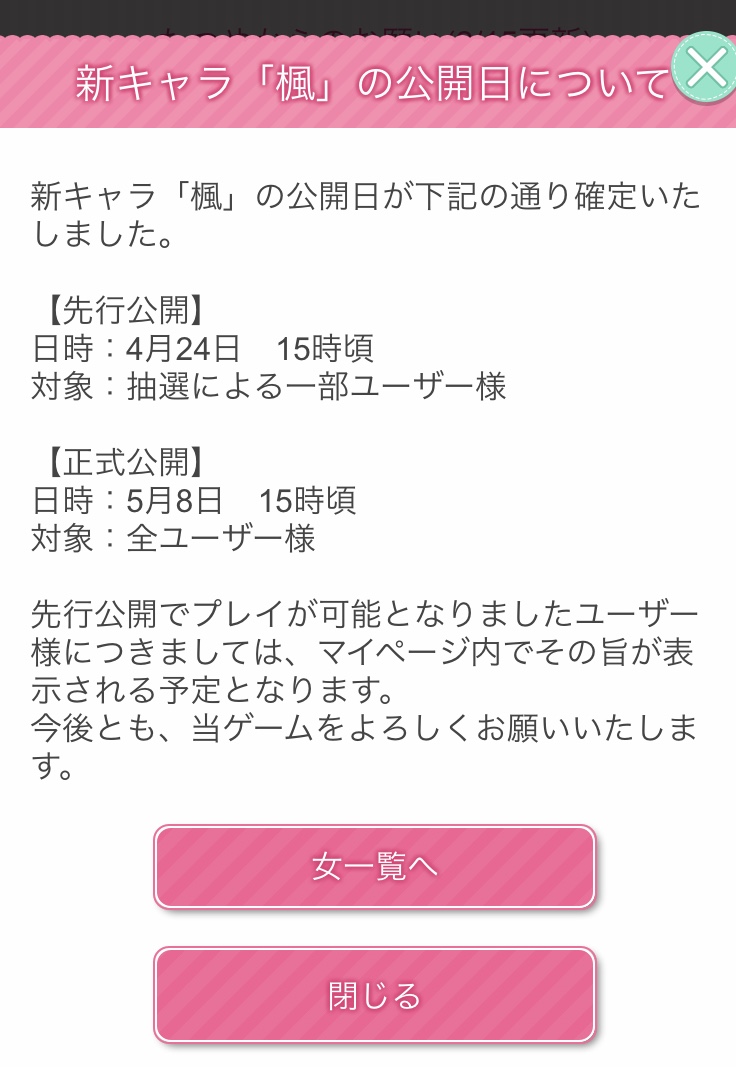Open the 女一覧へ button

coord(375,867)
